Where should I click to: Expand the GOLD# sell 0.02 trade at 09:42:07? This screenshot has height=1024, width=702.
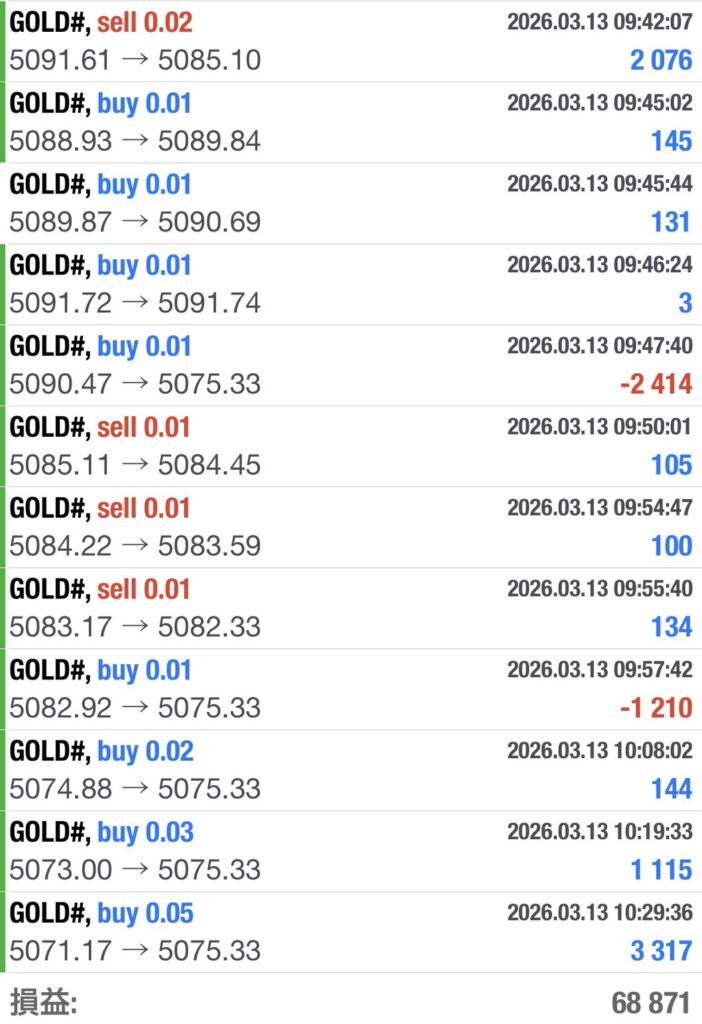point(350,41)
